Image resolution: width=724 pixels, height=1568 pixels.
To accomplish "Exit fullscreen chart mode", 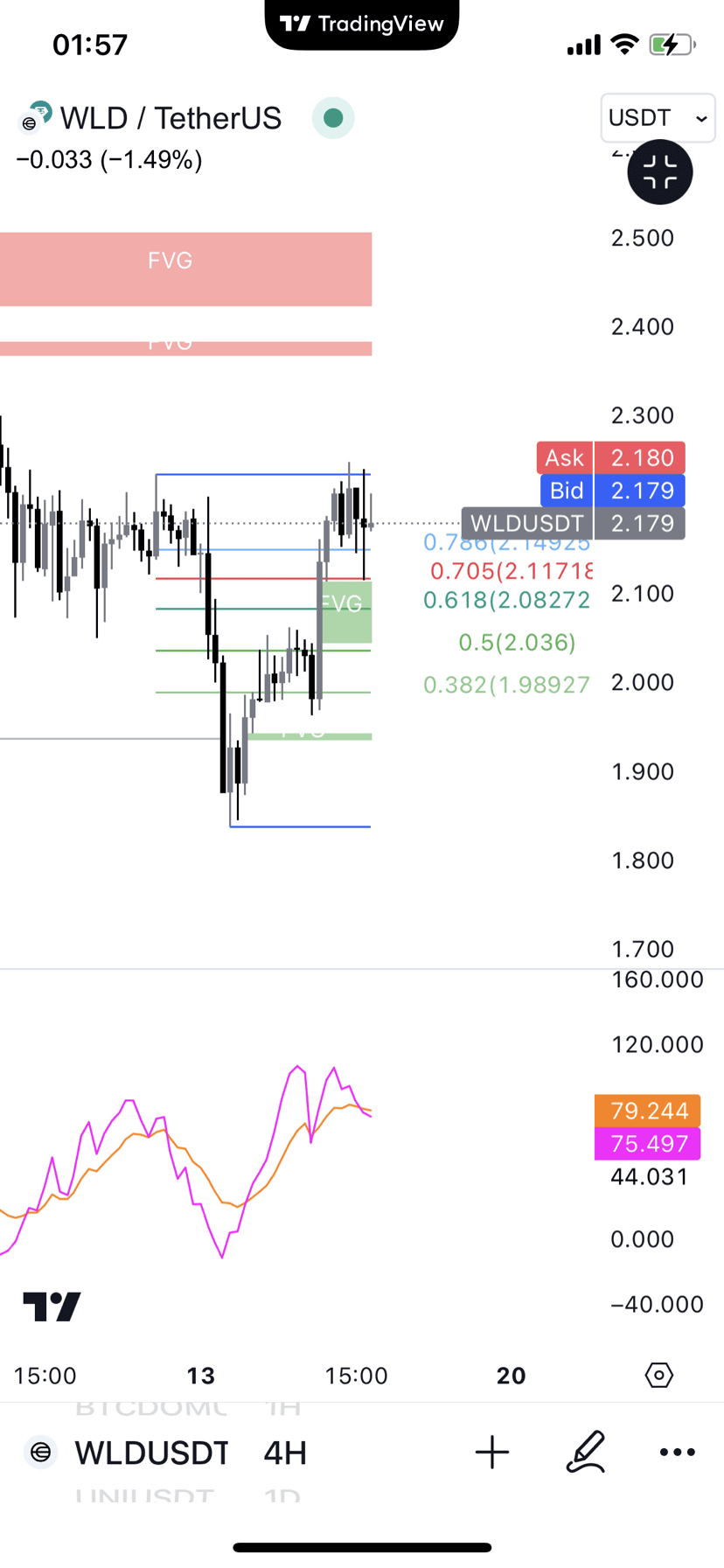I will tap(660, 172).
